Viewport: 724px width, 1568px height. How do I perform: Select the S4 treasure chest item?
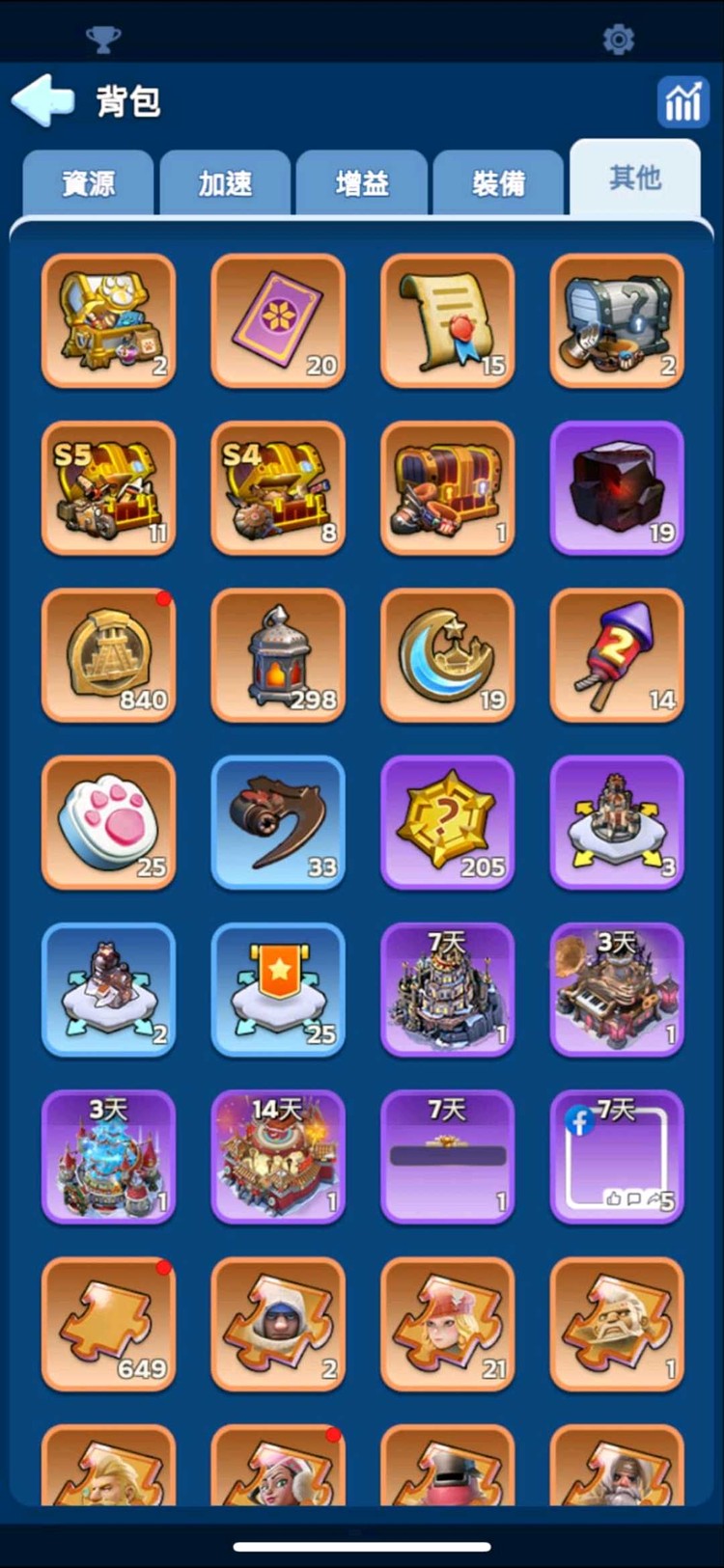pyautogui.click(x=278, y=488)
